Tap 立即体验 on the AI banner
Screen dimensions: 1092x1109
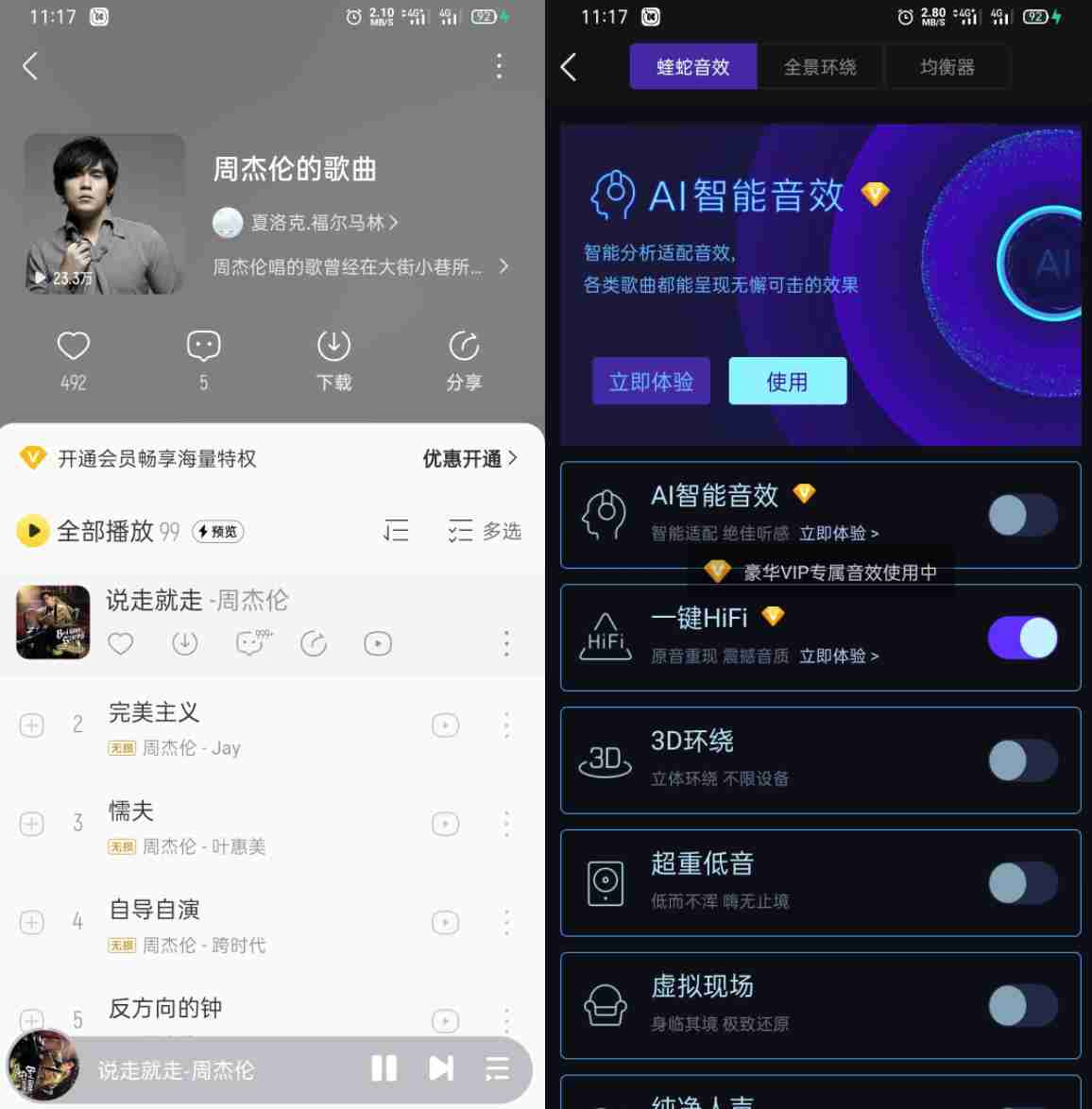point(651,382)
